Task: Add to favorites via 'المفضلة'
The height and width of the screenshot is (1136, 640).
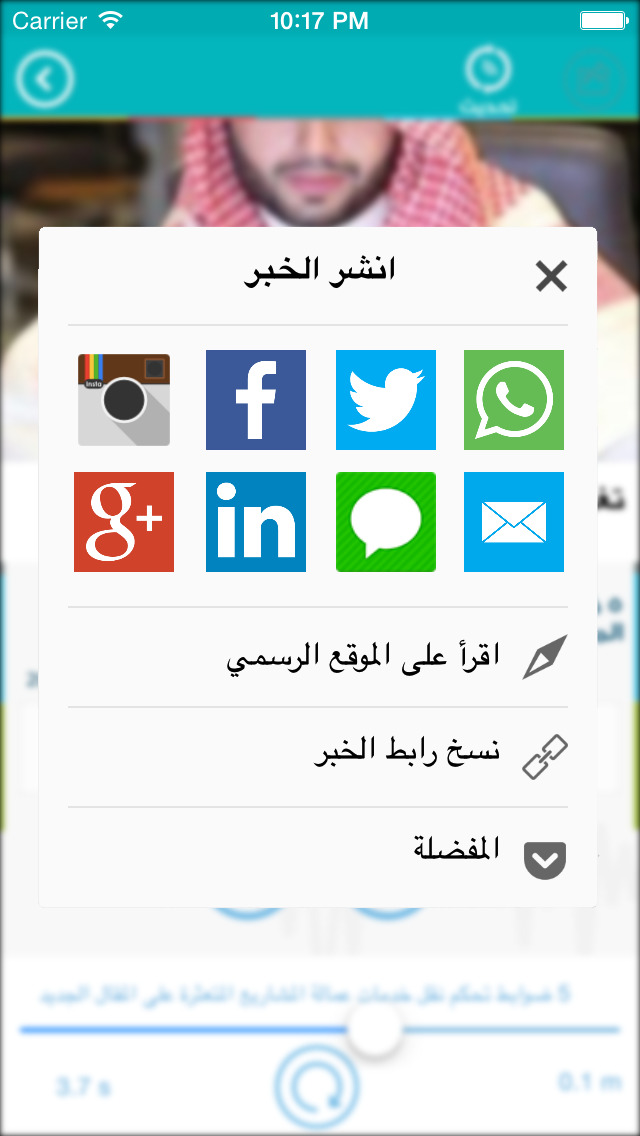Action: click(318, 857)
